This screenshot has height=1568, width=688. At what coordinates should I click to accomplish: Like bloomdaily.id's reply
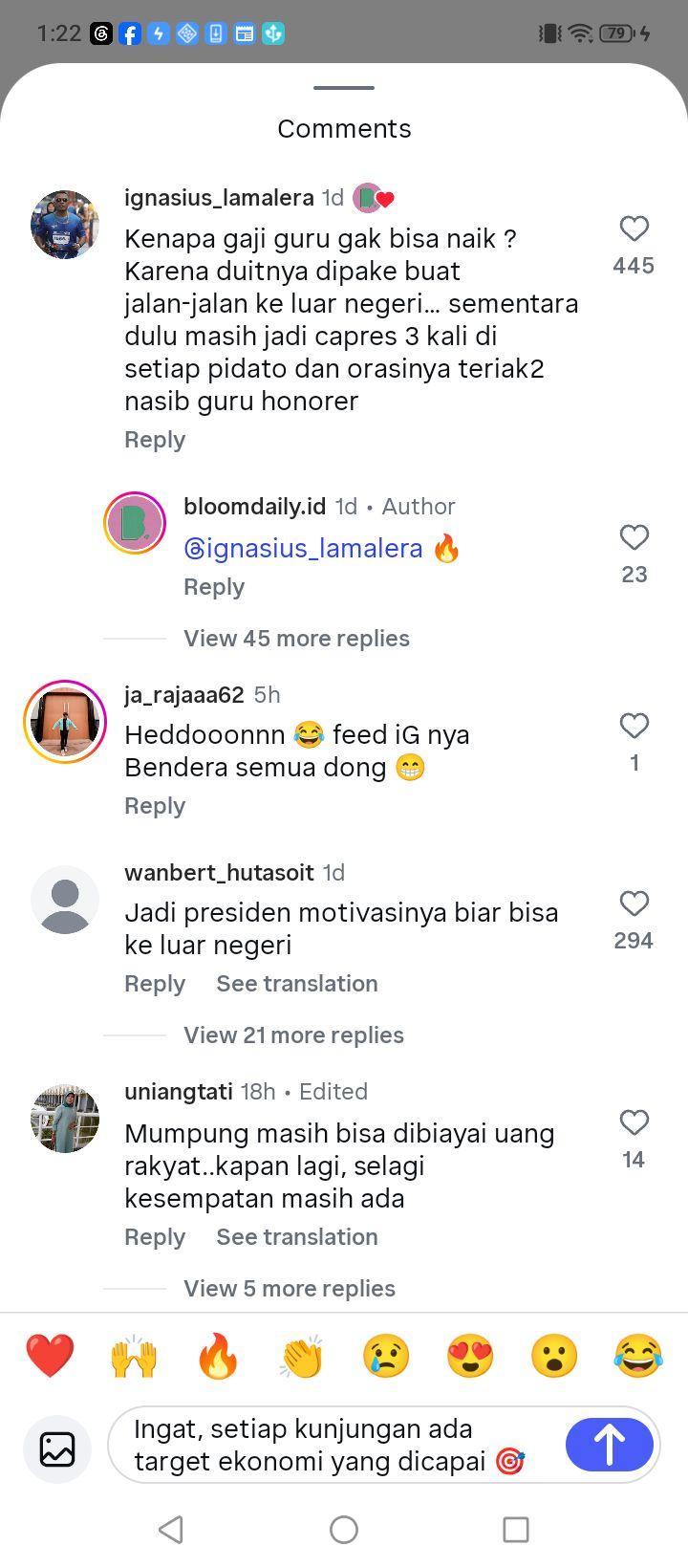634,537
